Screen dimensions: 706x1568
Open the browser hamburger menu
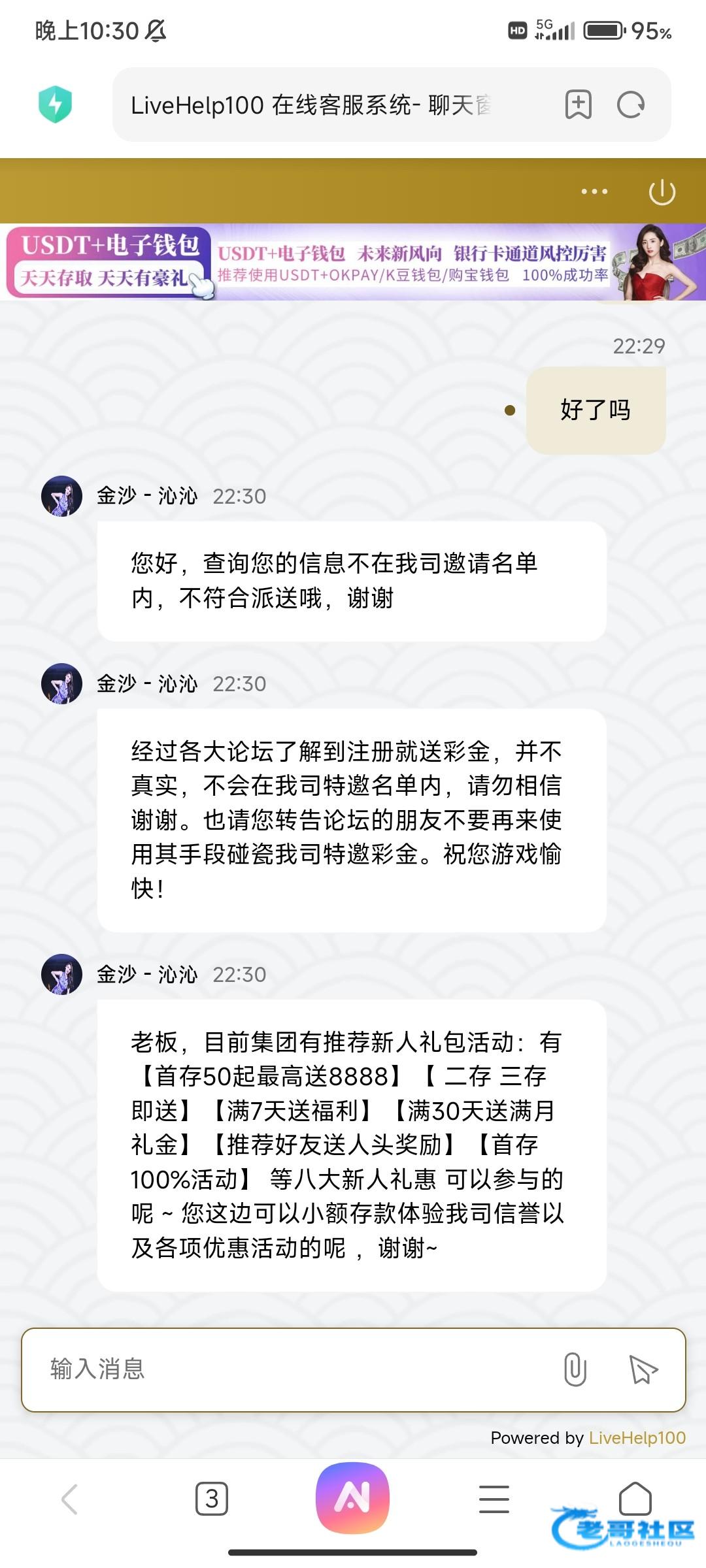coord(494,1499)
